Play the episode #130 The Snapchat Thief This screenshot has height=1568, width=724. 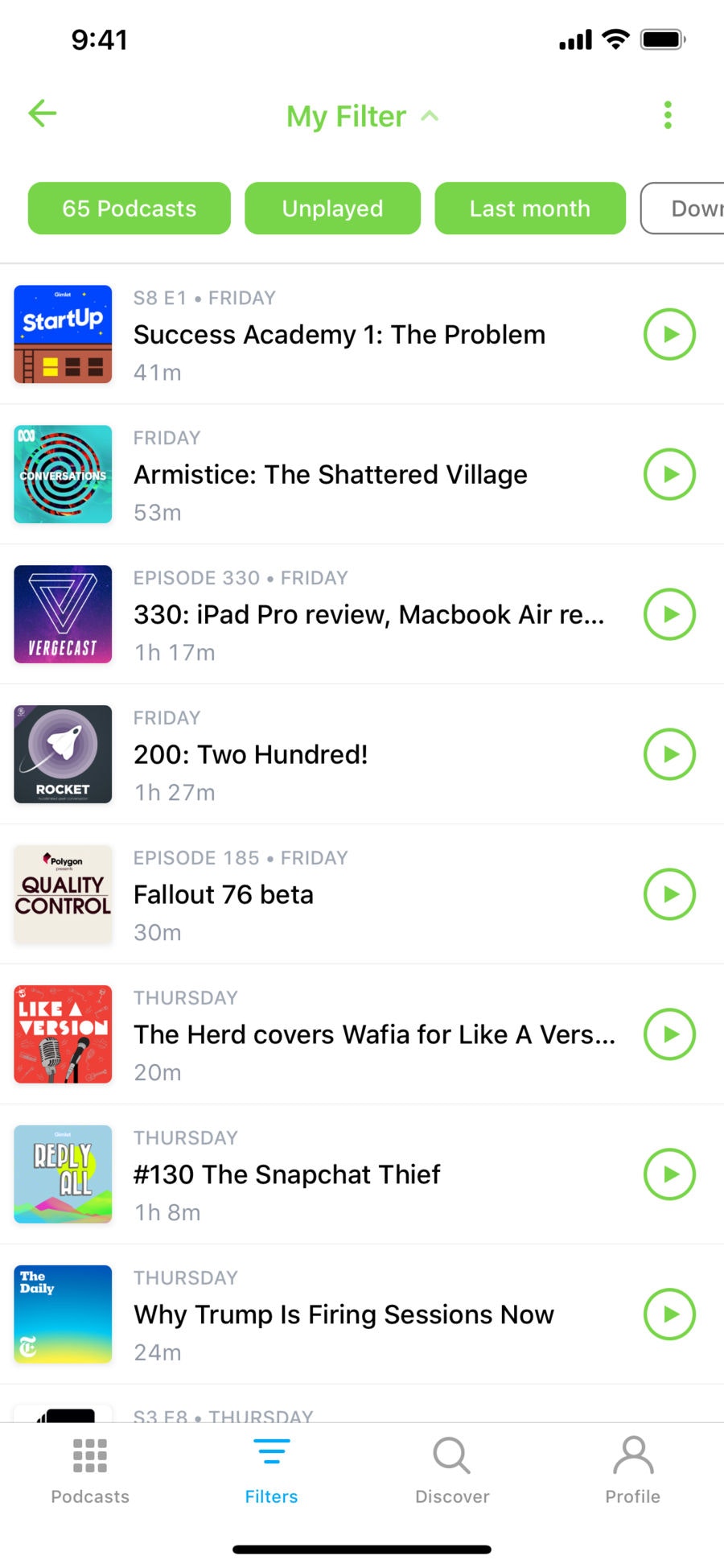point(668,1174)
